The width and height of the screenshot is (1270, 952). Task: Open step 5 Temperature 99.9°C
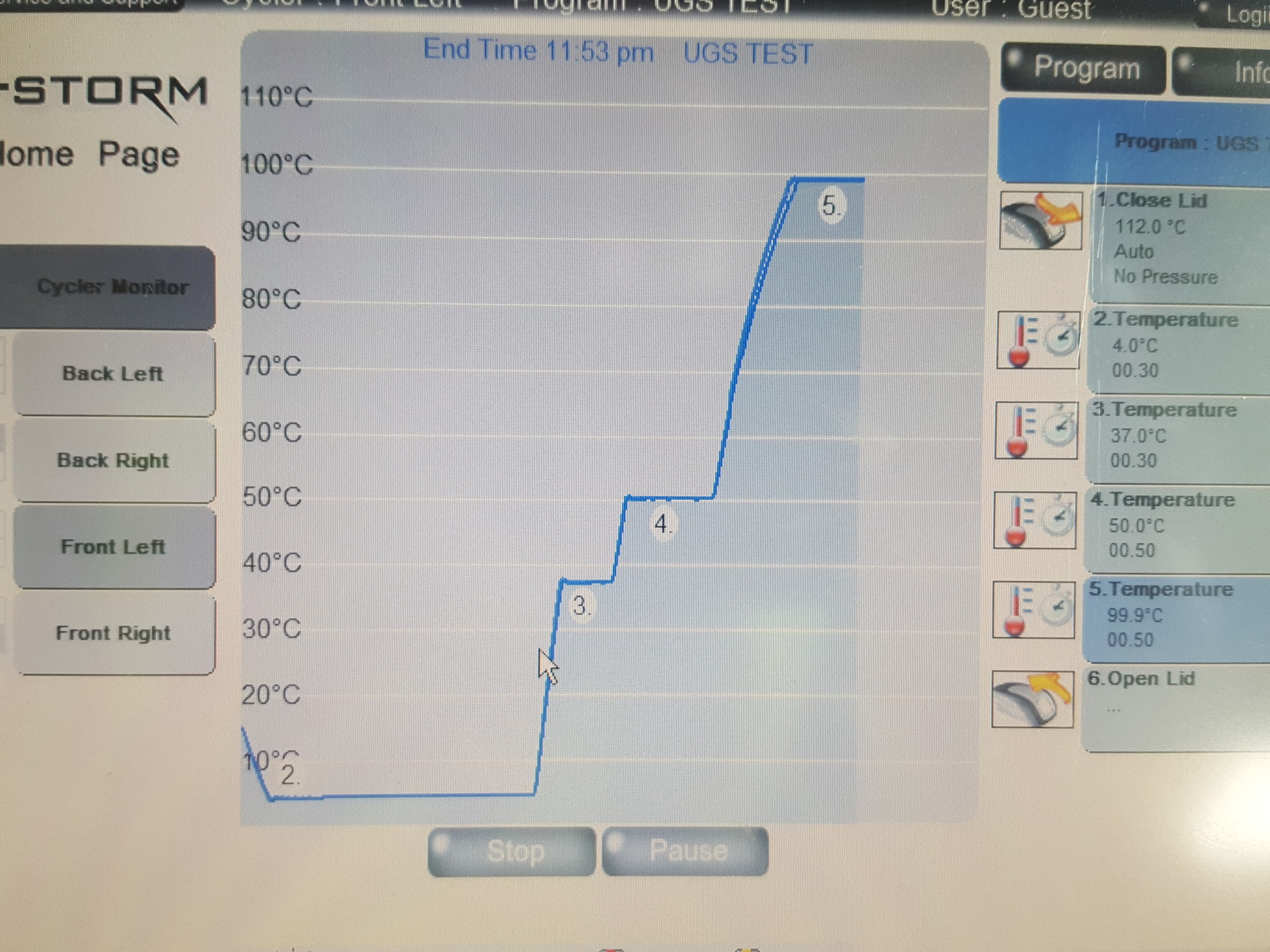click(x=1176, y=615)
